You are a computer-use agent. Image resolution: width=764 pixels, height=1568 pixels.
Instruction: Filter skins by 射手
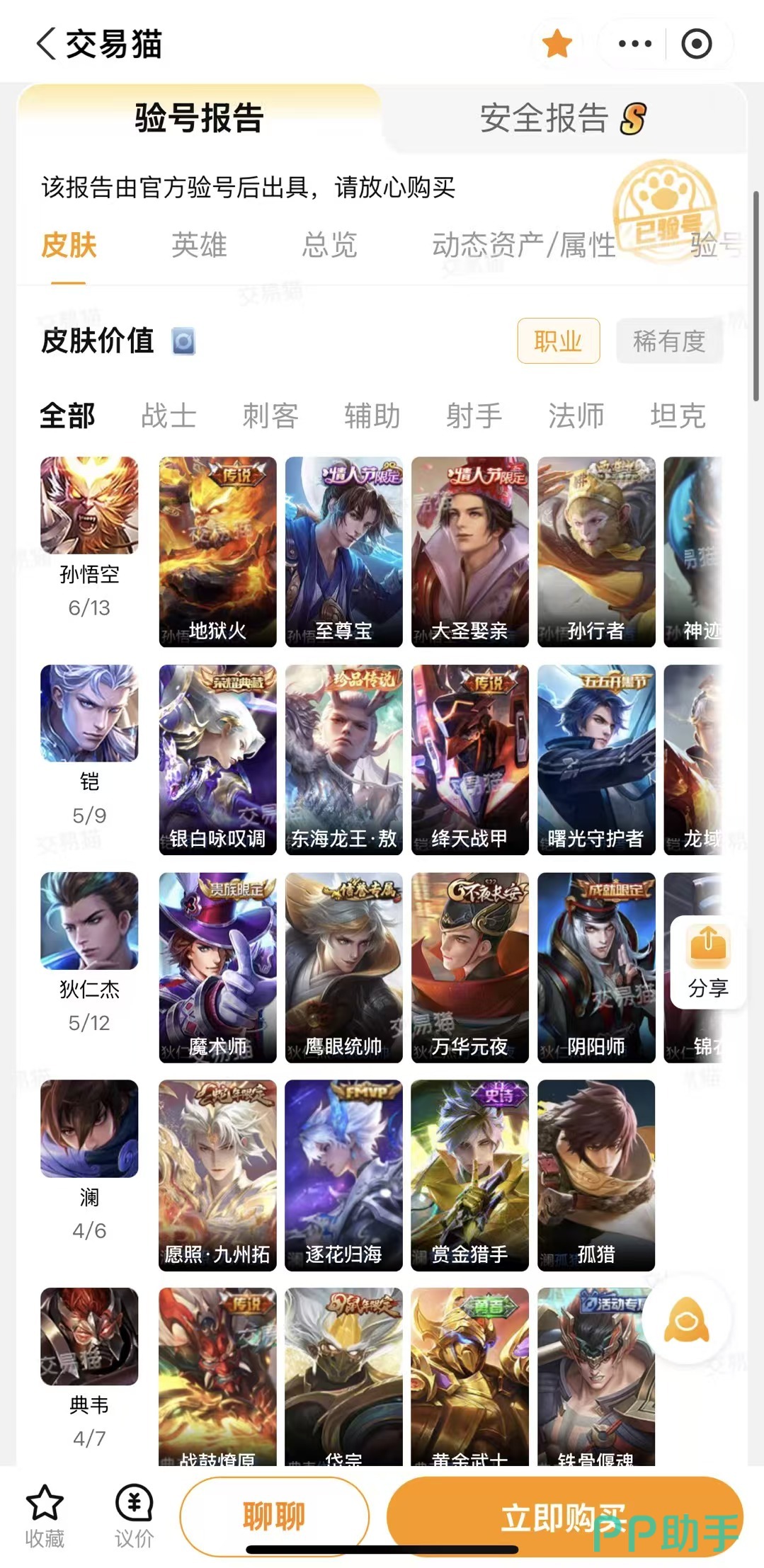pyautogui.click(x=474, y=416)
